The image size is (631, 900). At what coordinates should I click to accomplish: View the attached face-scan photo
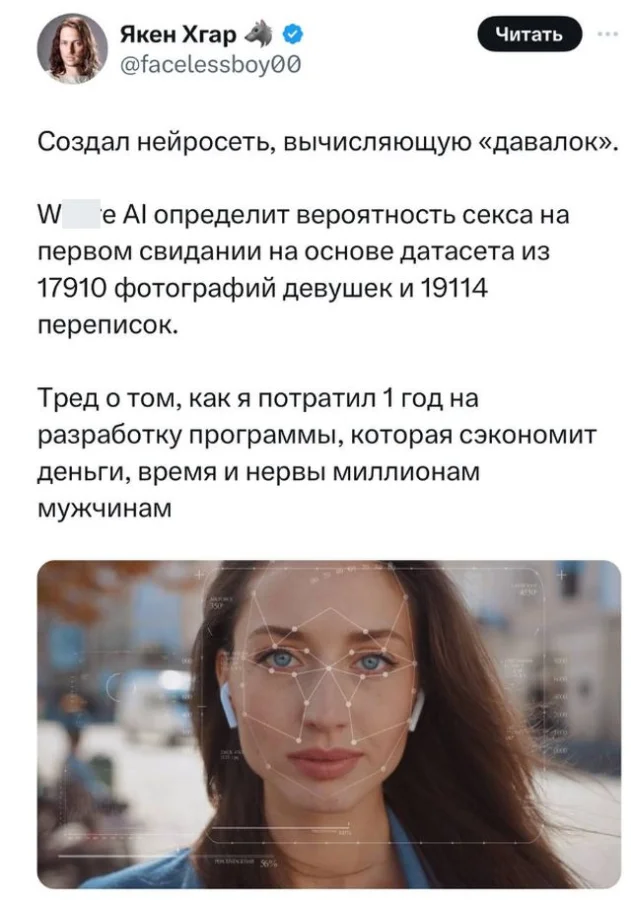point(329,724)
